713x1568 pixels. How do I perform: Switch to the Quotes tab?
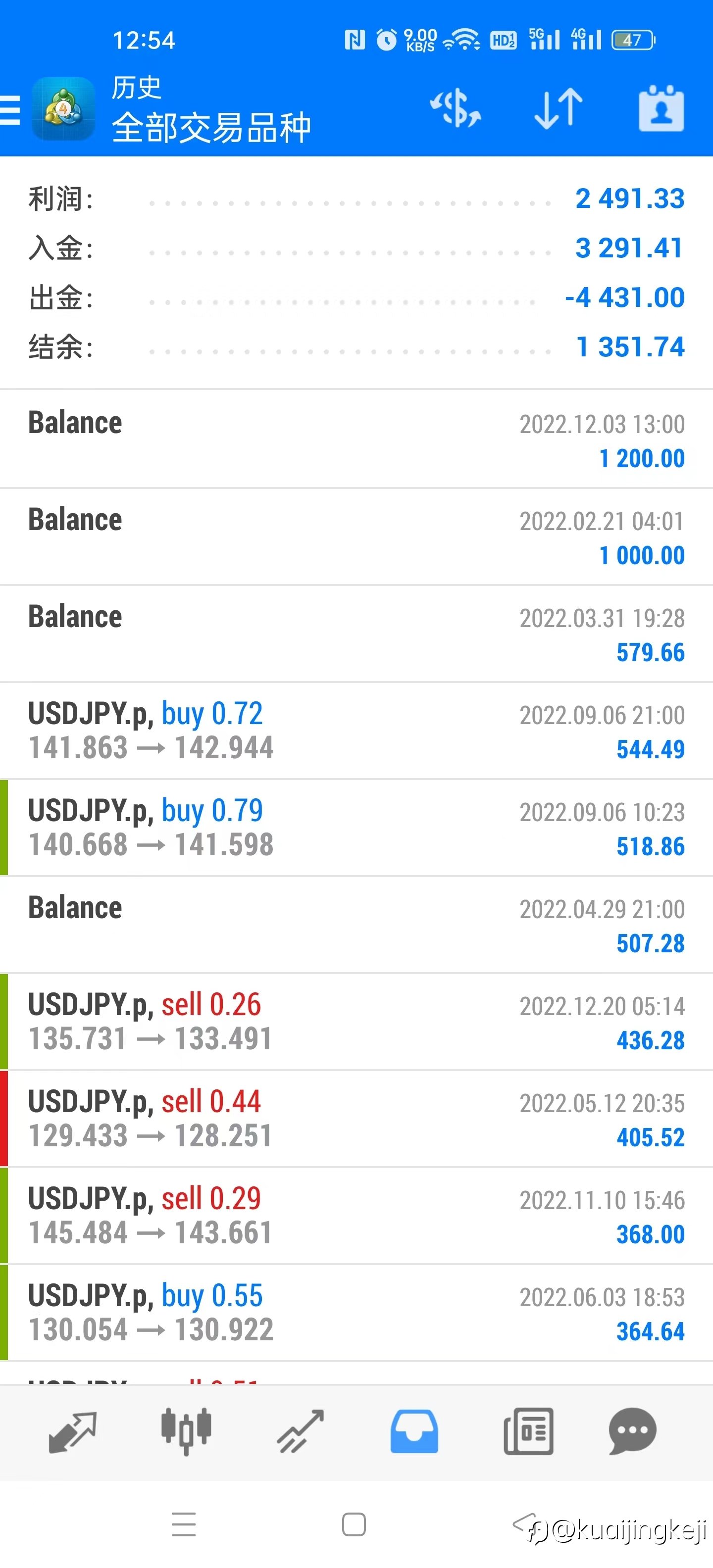[72, 1432]
